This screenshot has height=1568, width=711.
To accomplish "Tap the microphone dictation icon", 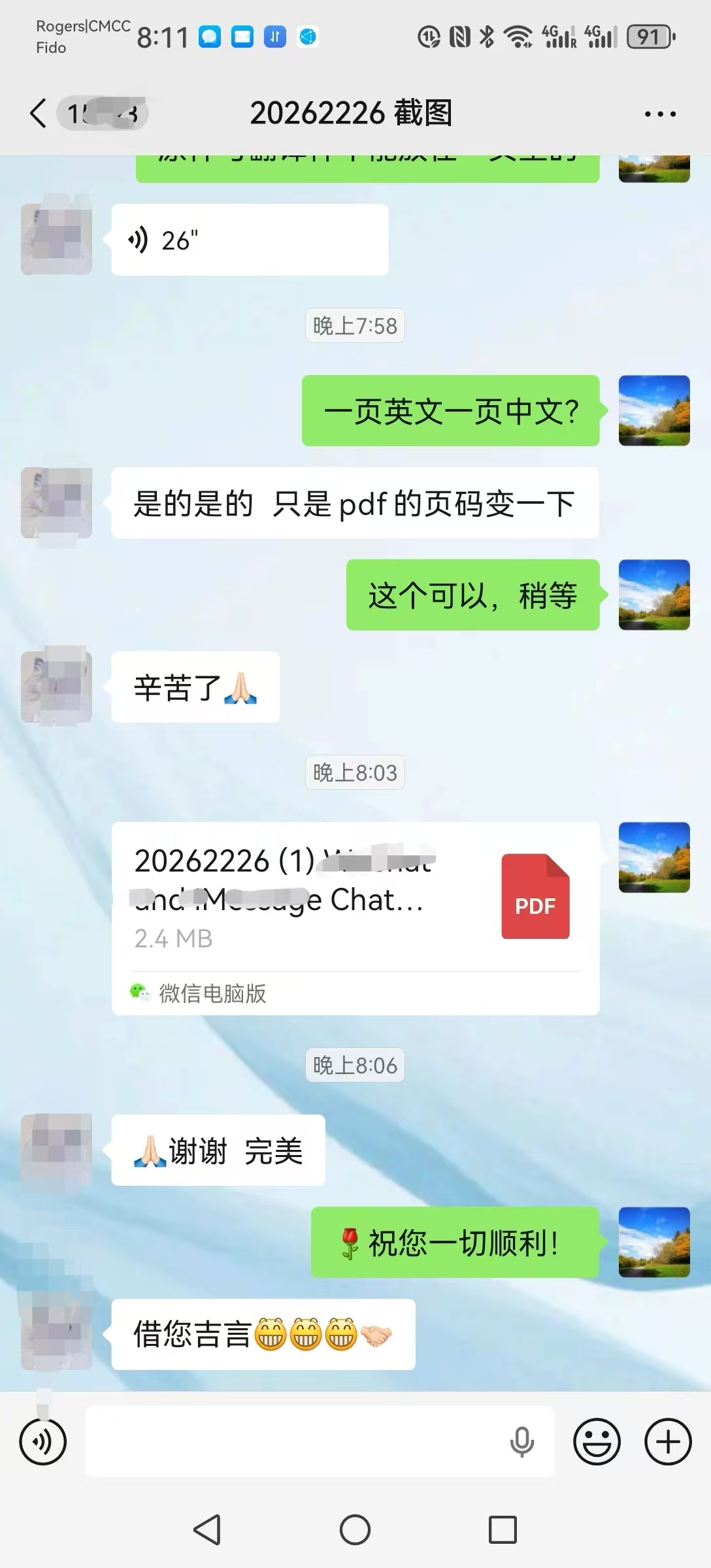I will pyautogui.click(x=521, y=1441).
